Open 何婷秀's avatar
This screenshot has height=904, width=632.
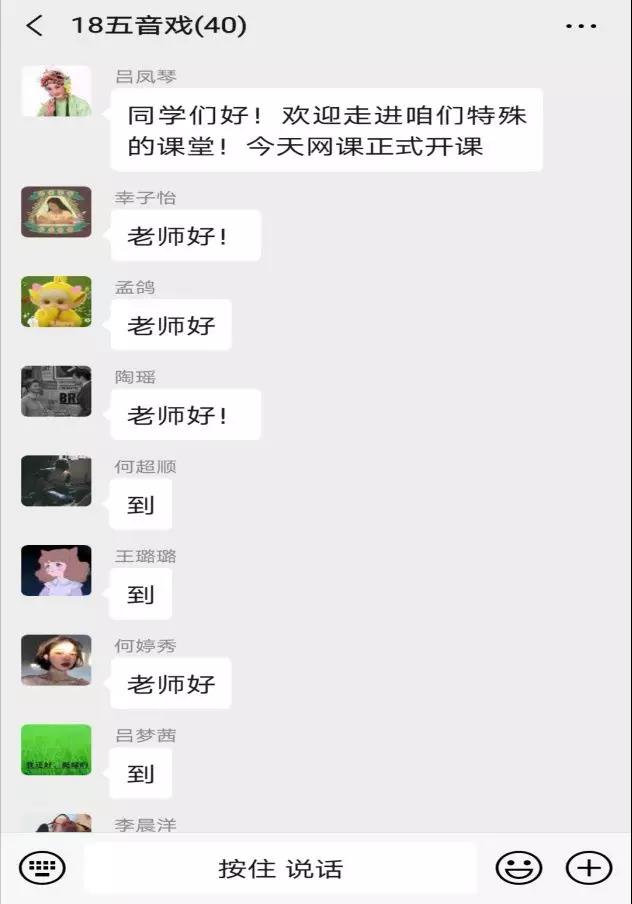pyautogui.click(x=56, y=660)
